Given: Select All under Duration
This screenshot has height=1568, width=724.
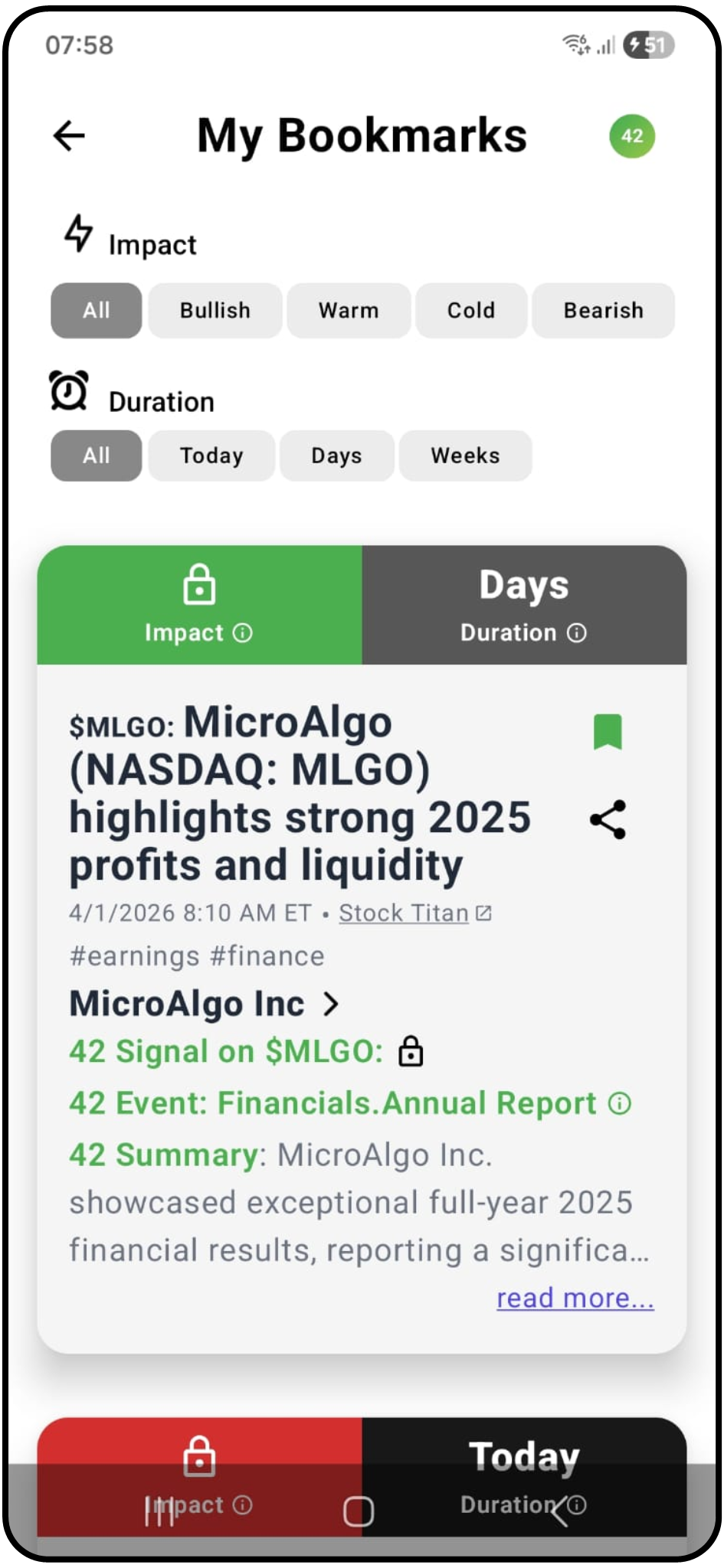Looking at the screenshot, I should click(97, 456).
